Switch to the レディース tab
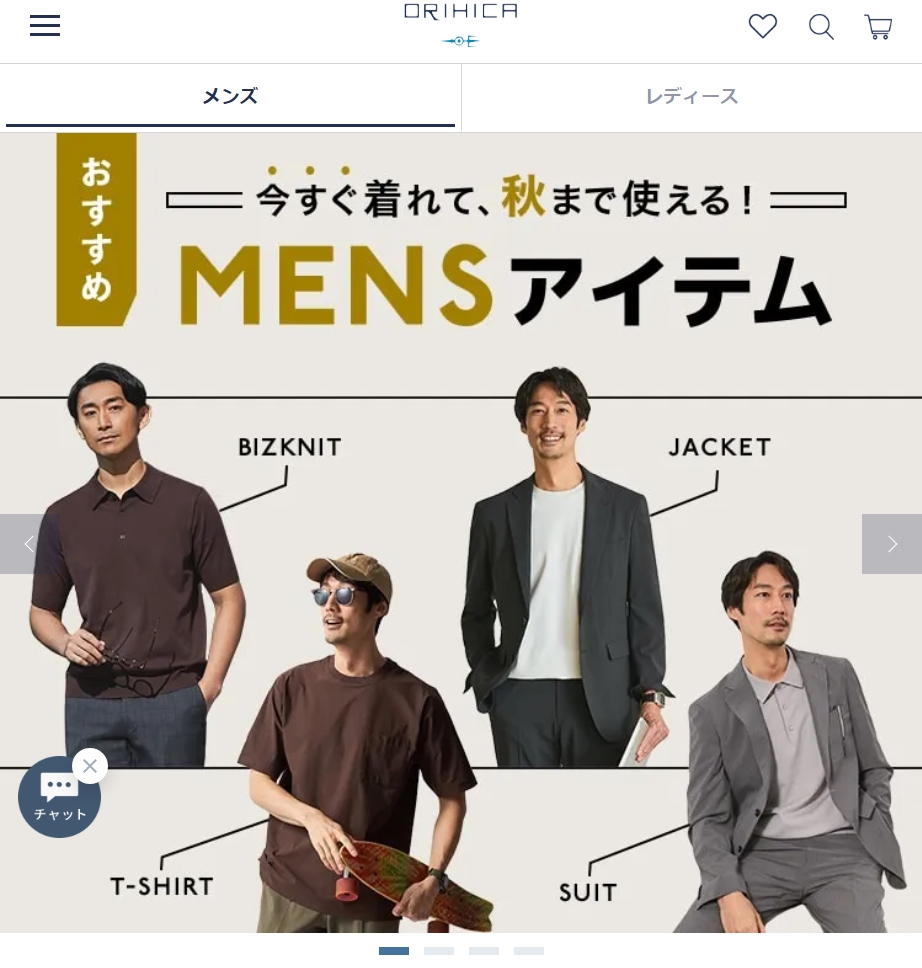The height and width of the screenshot is (968, 922). (x=691, y=96)
